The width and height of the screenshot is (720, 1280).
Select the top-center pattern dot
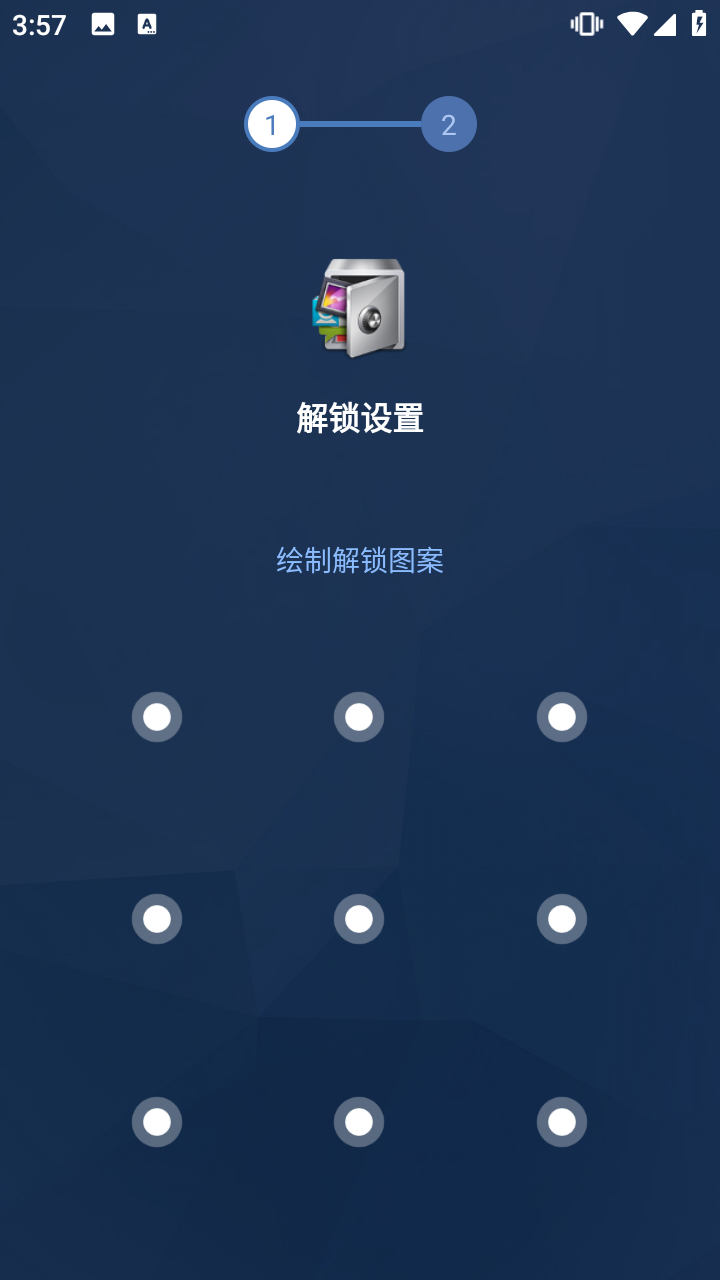[359, 717]
